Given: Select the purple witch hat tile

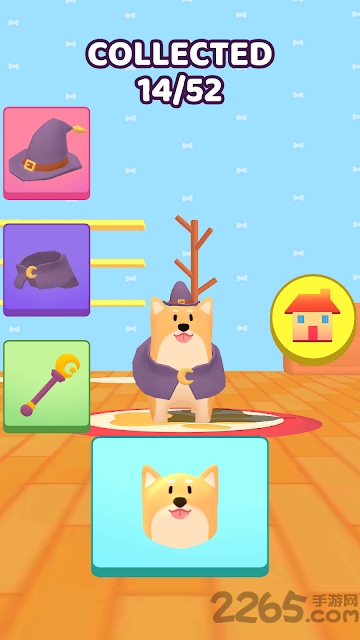Looking at the screenshot, I should click(47, 153).
